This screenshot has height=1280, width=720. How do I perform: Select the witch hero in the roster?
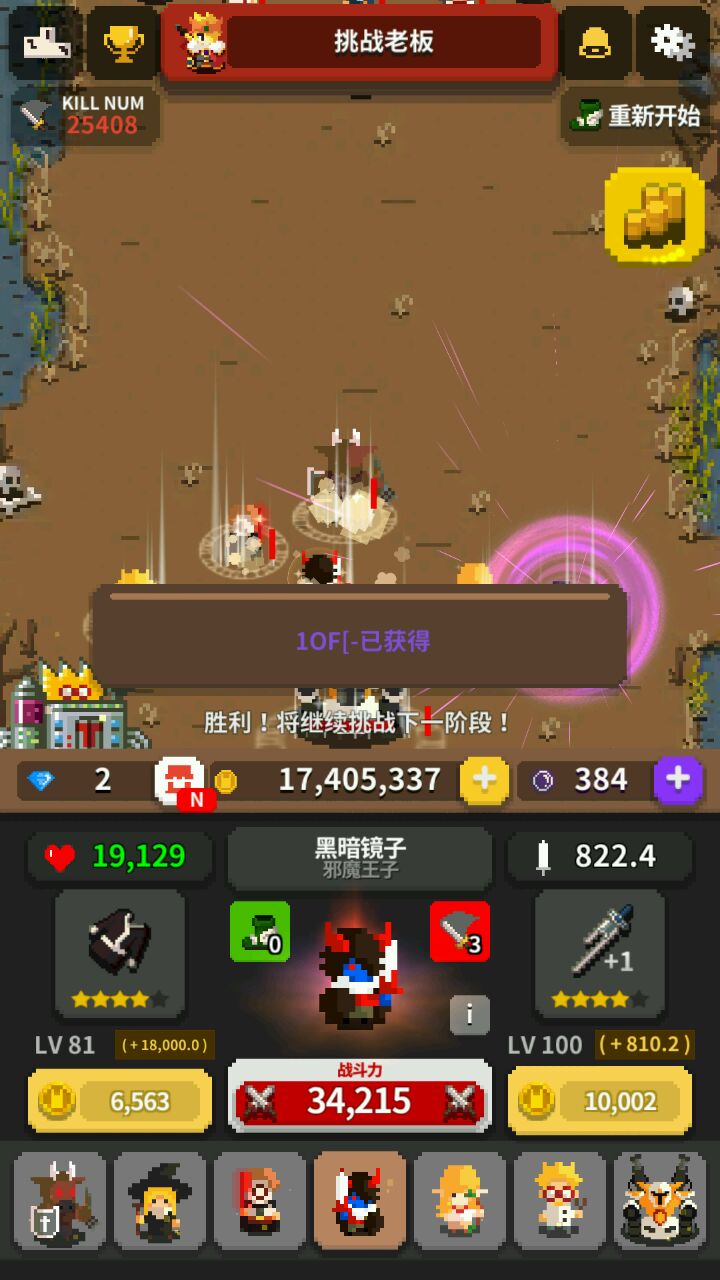(160, 1200)
